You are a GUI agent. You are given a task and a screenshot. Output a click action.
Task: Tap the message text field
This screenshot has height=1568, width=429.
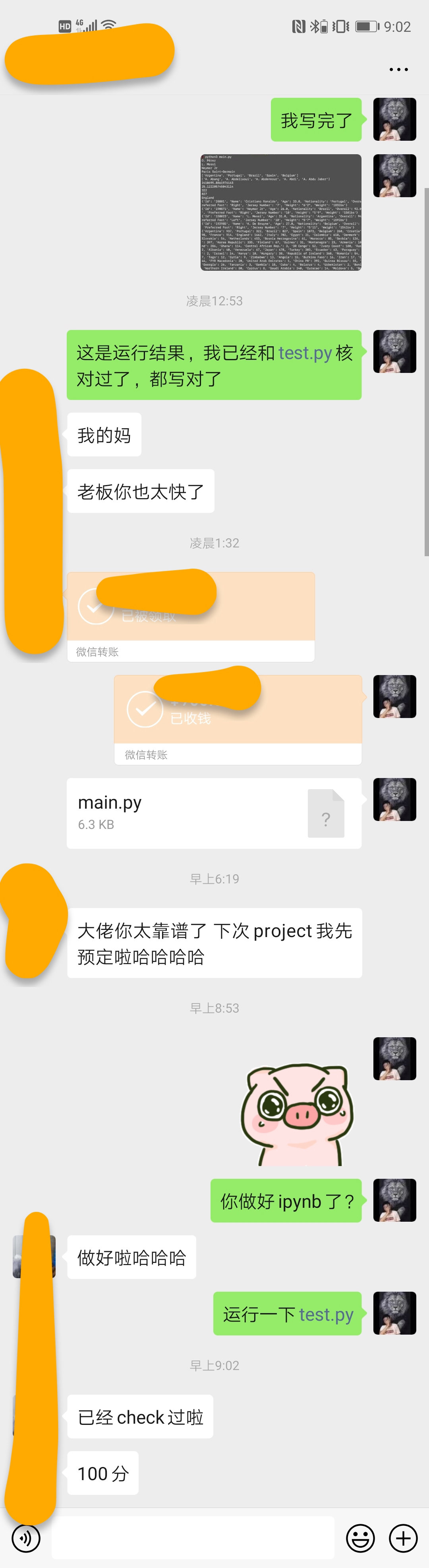193,1538
